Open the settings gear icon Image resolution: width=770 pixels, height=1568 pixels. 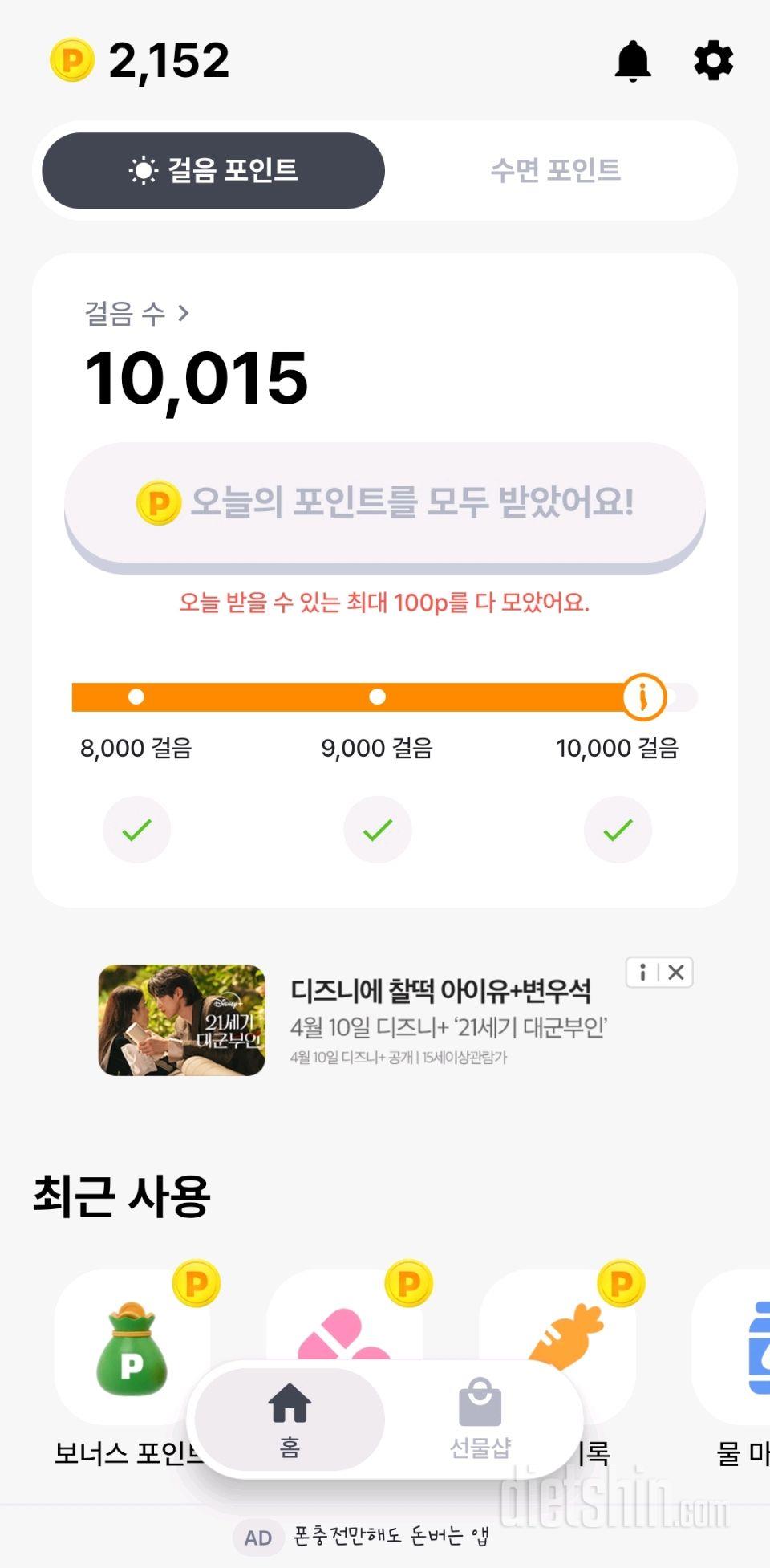point(712,60)
